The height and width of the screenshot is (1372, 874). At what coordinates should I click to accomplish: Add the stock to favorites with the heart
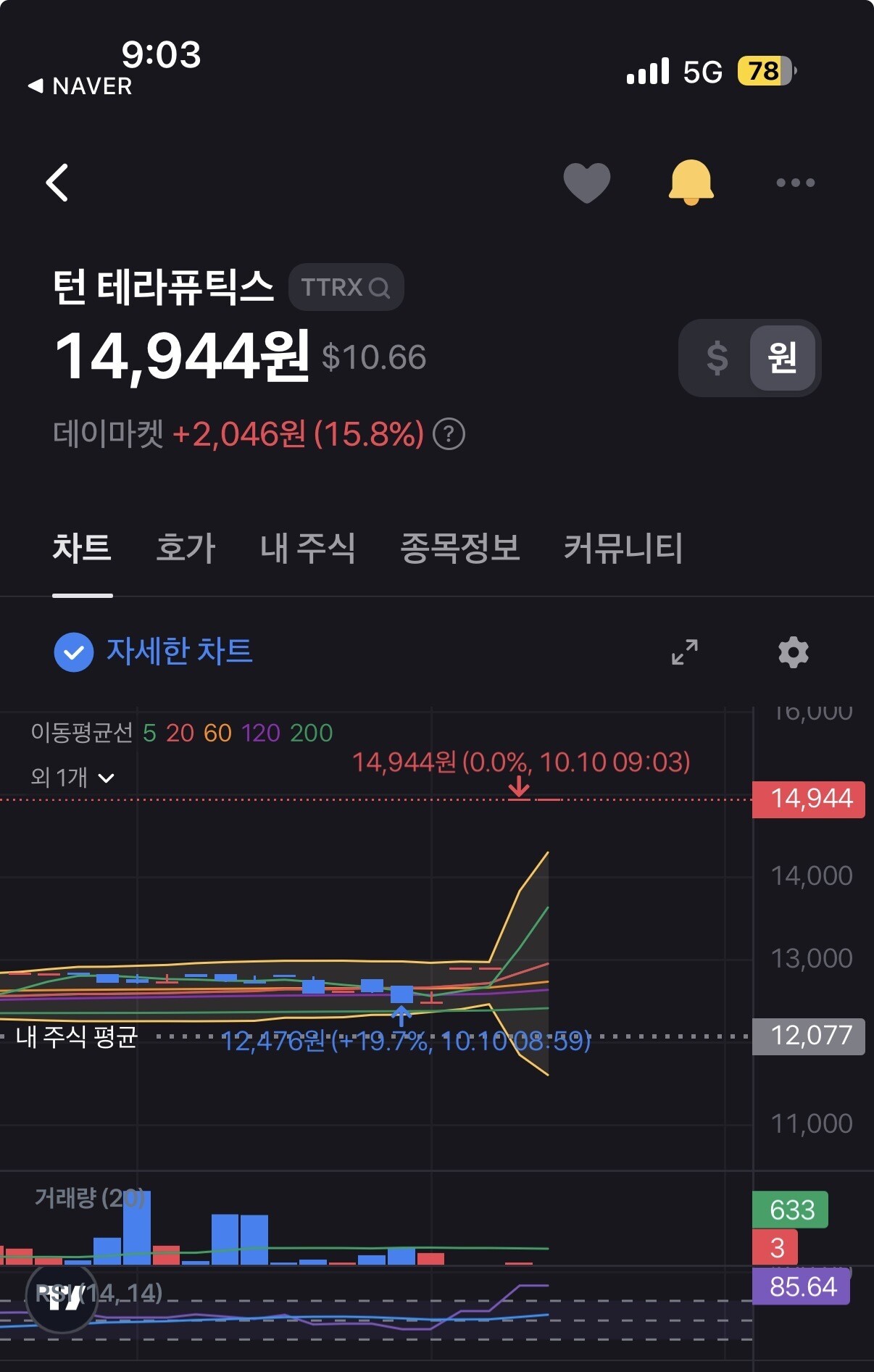(x=587, y=183)
